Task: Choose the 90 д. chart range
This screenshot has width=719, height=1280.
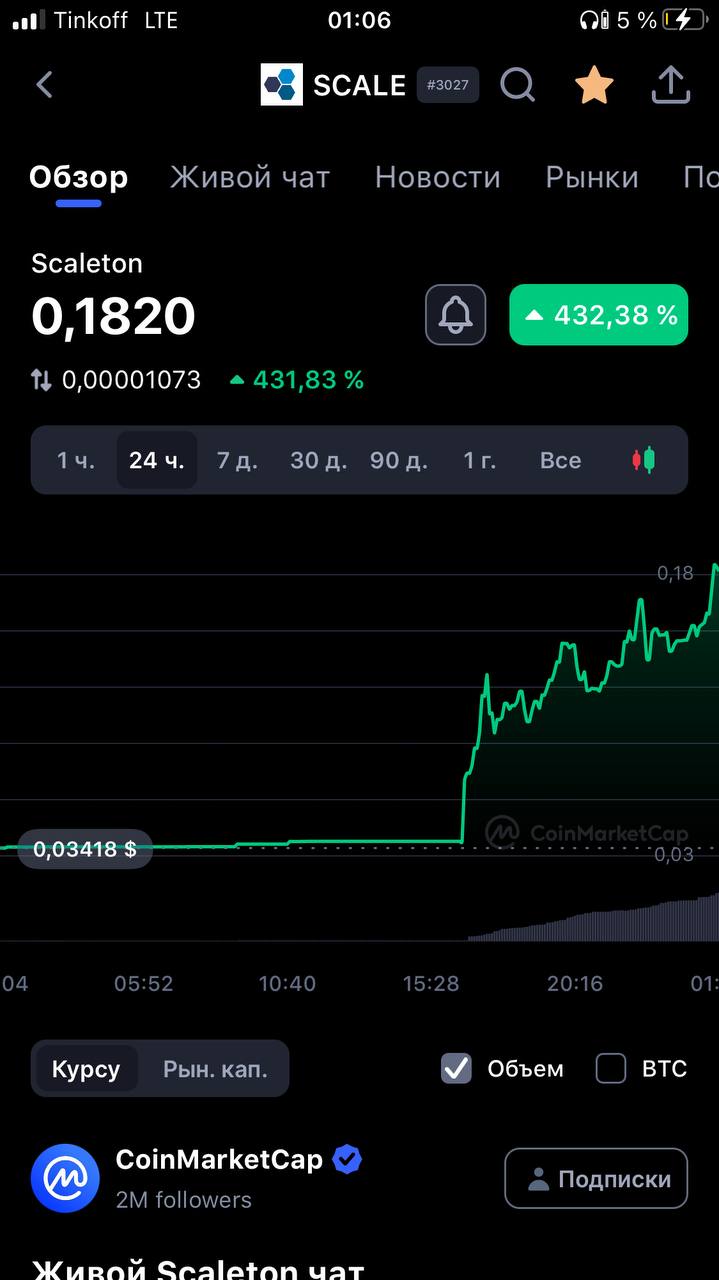Action: click(x=398, y=460)
